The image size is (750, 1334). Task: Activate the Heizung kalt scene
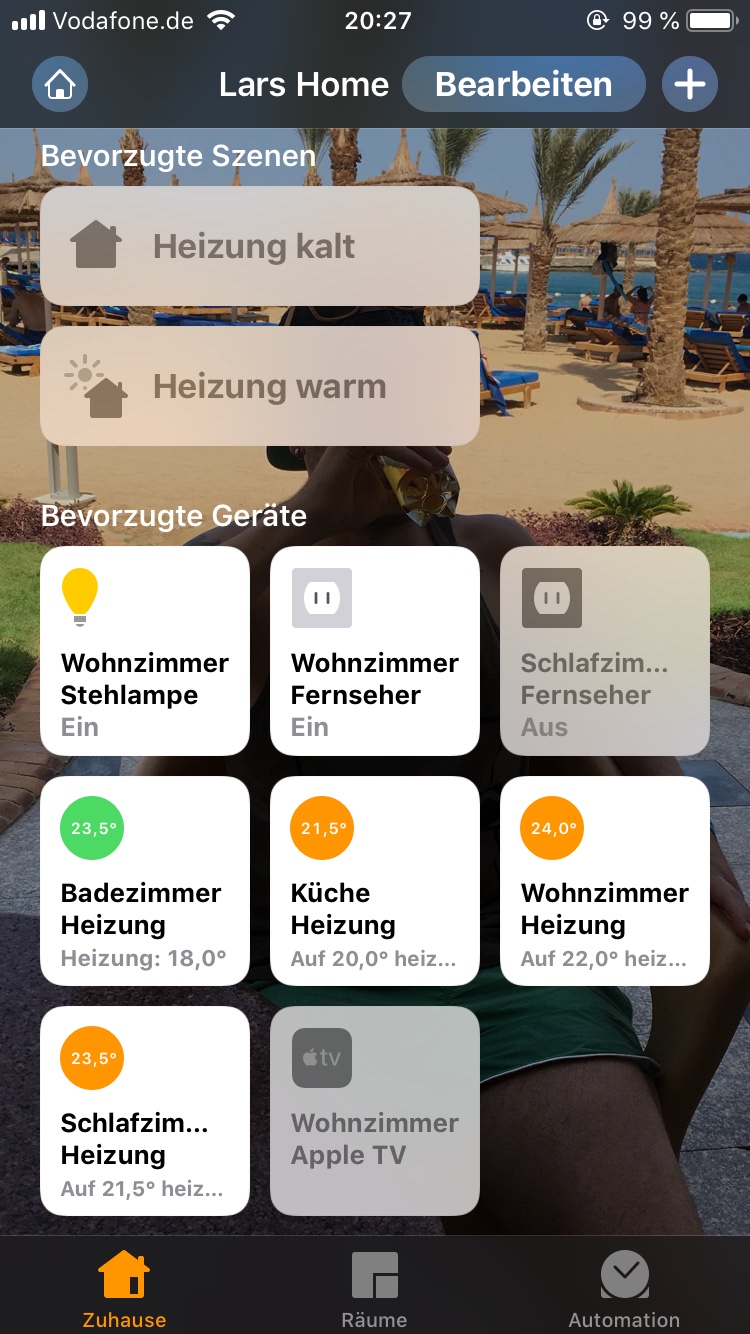click(260, 246)
